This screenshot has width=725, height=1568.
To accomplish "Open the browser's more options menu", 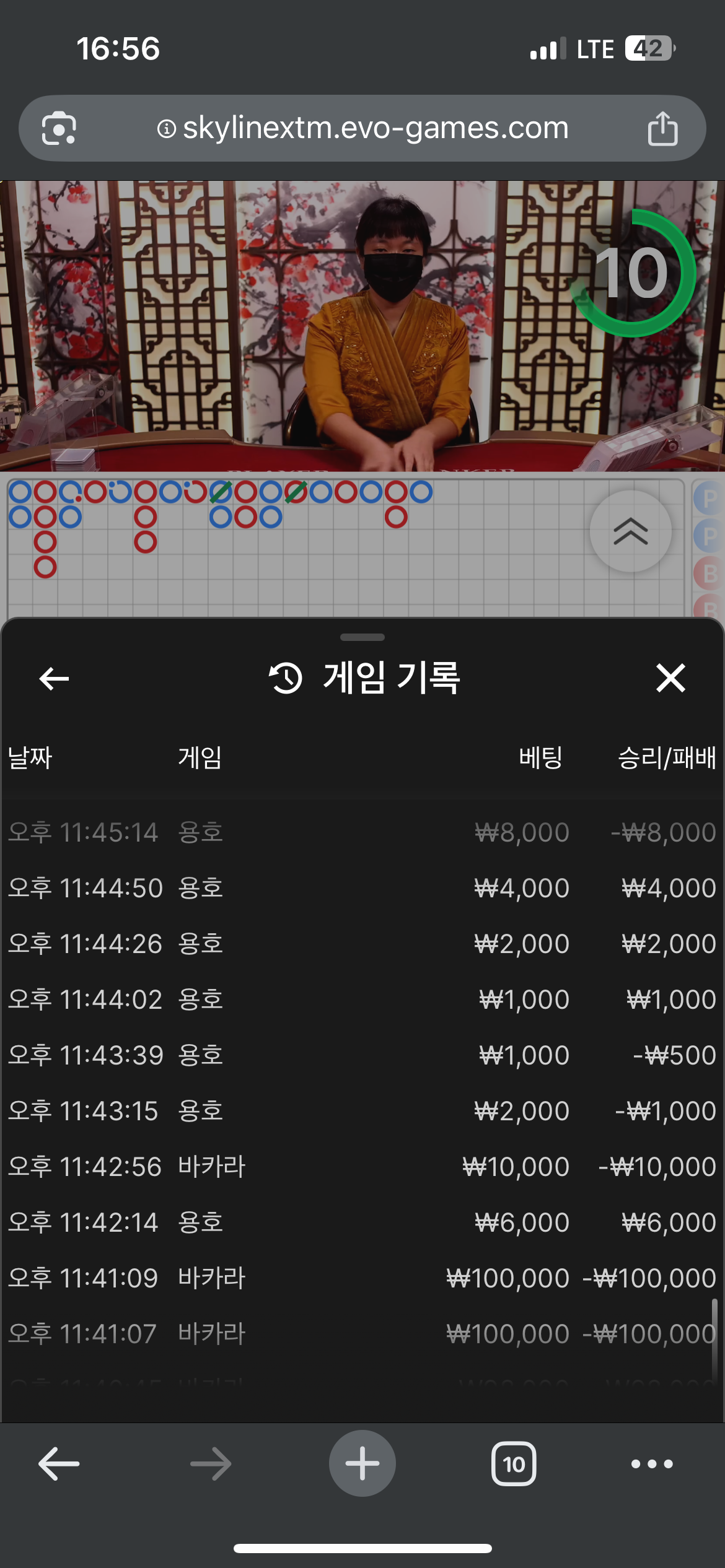I will pos(652,1464).
